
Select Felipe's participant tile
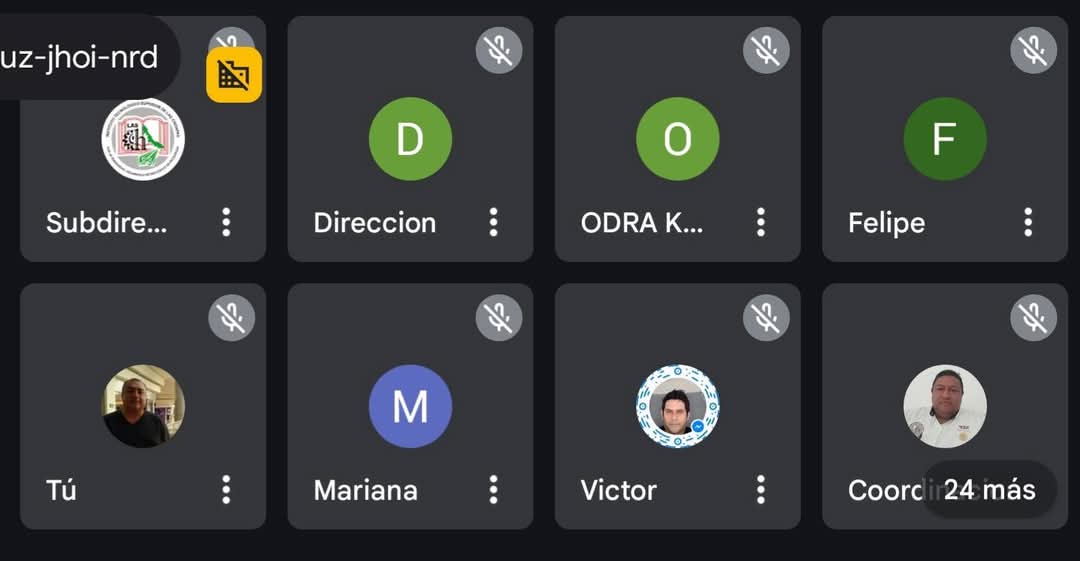click(x=944, y=140)
